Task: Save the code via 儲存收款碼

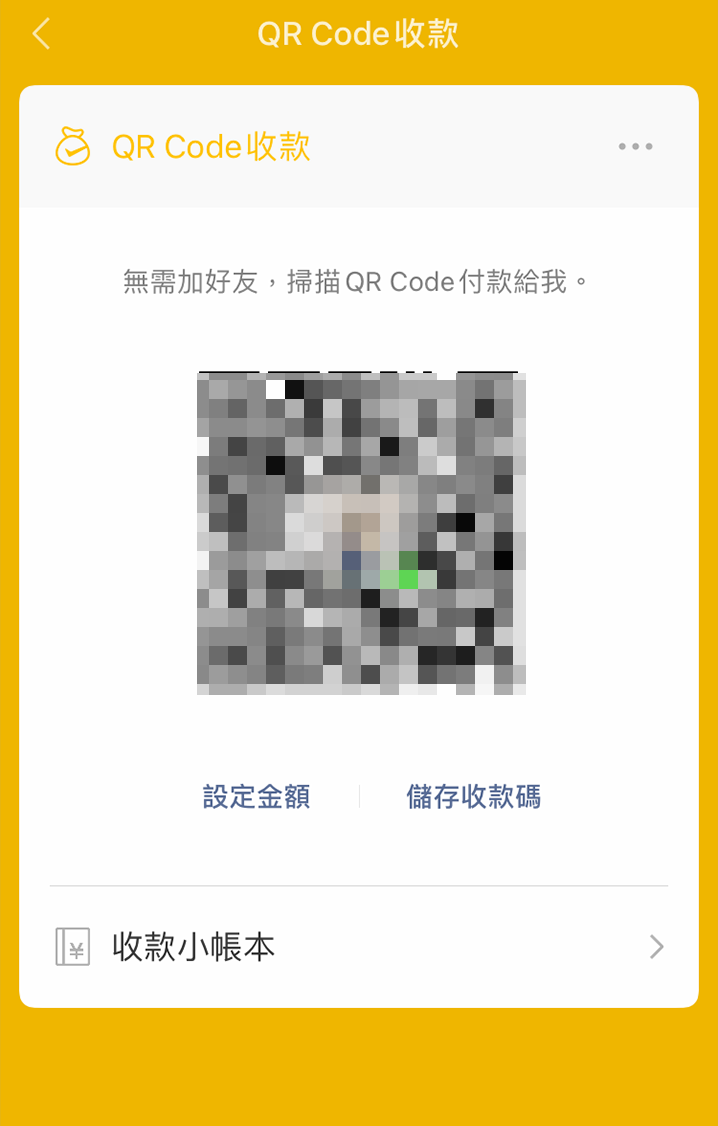Action: pyautogui.click(x=473, y=797)
